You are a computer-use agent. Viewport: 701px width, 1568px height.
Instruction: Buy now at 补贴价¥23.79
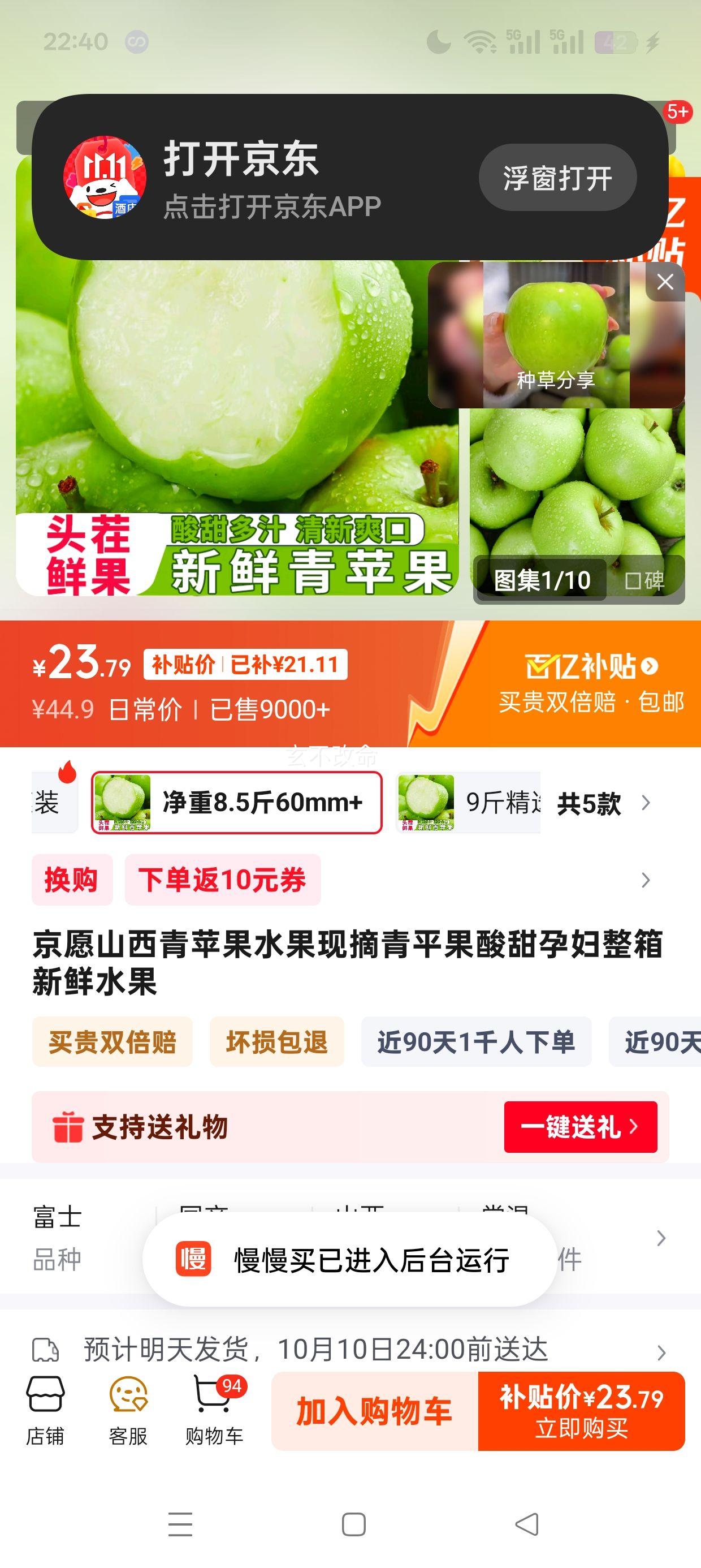581,1411
